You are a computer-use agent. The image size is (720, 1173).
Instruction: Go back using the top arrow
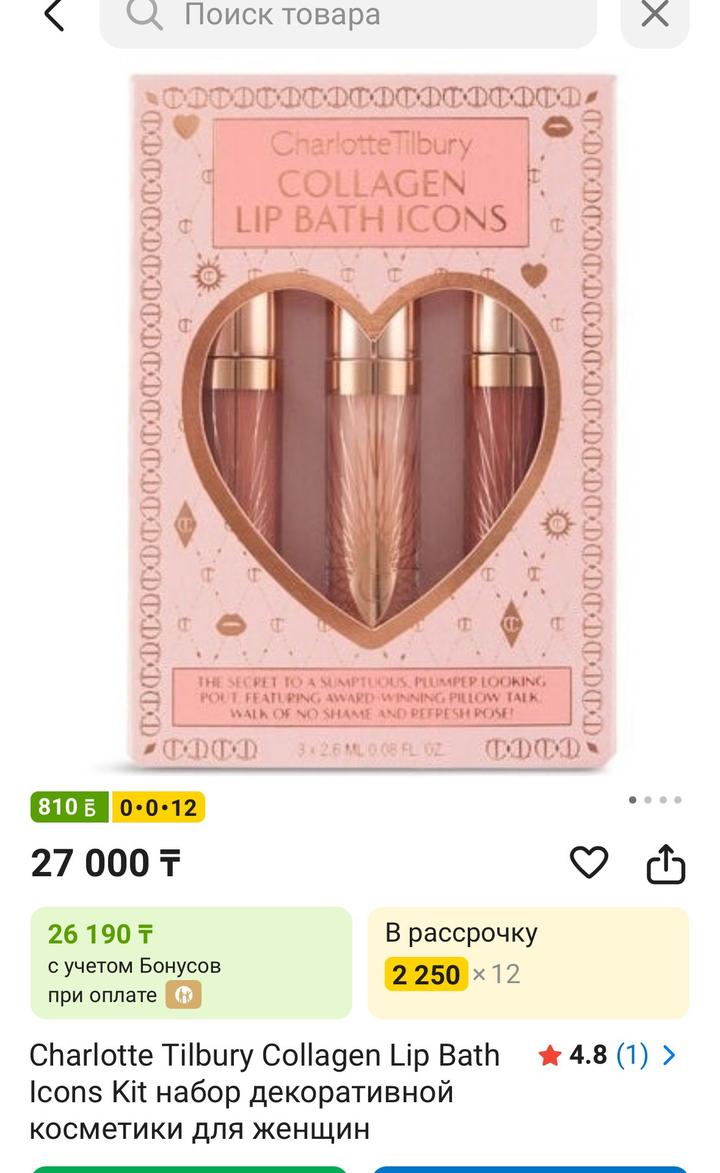coord(54,16)
